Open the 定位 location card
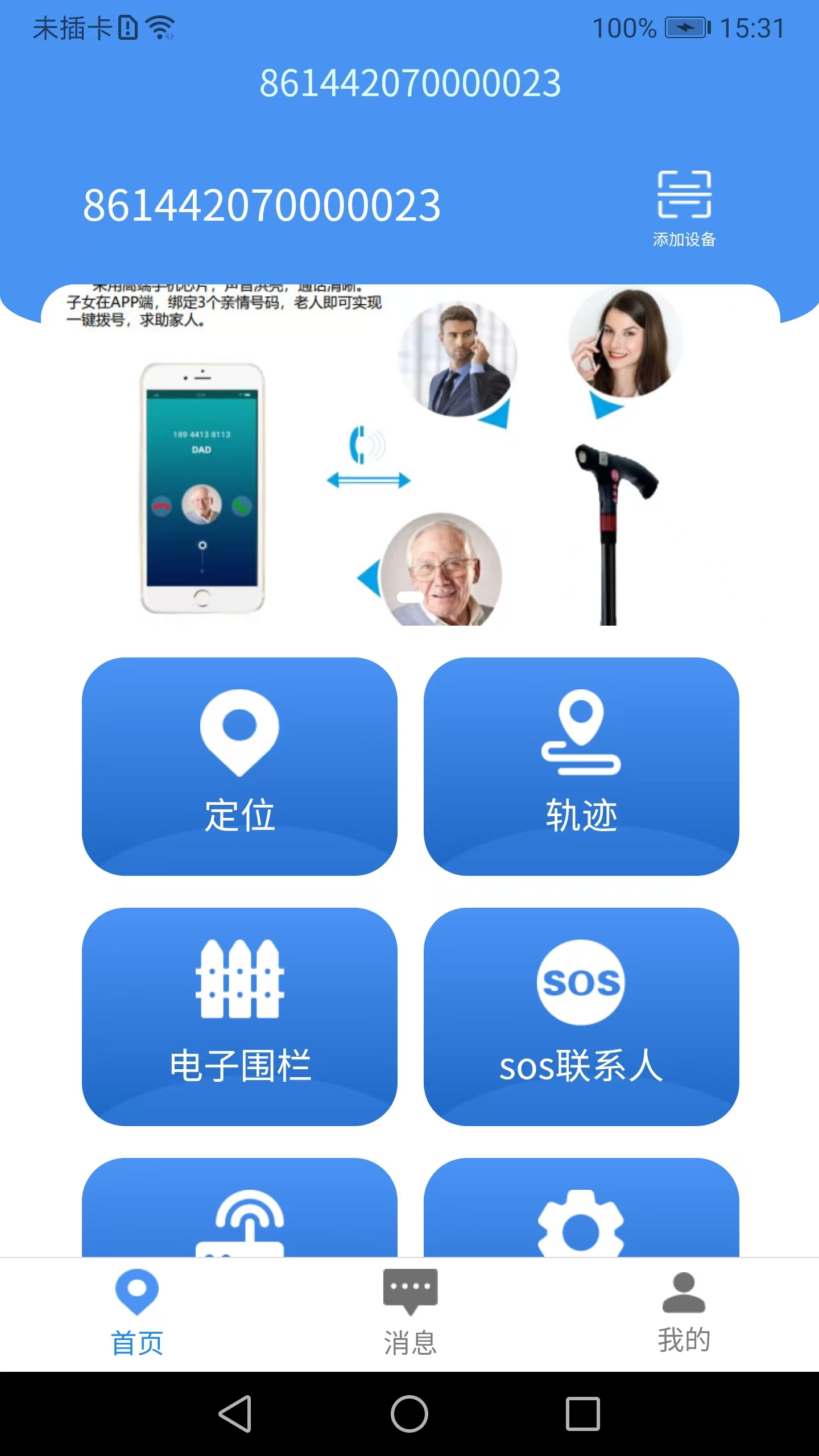The image size is (819, 1456). coord(239,766)
